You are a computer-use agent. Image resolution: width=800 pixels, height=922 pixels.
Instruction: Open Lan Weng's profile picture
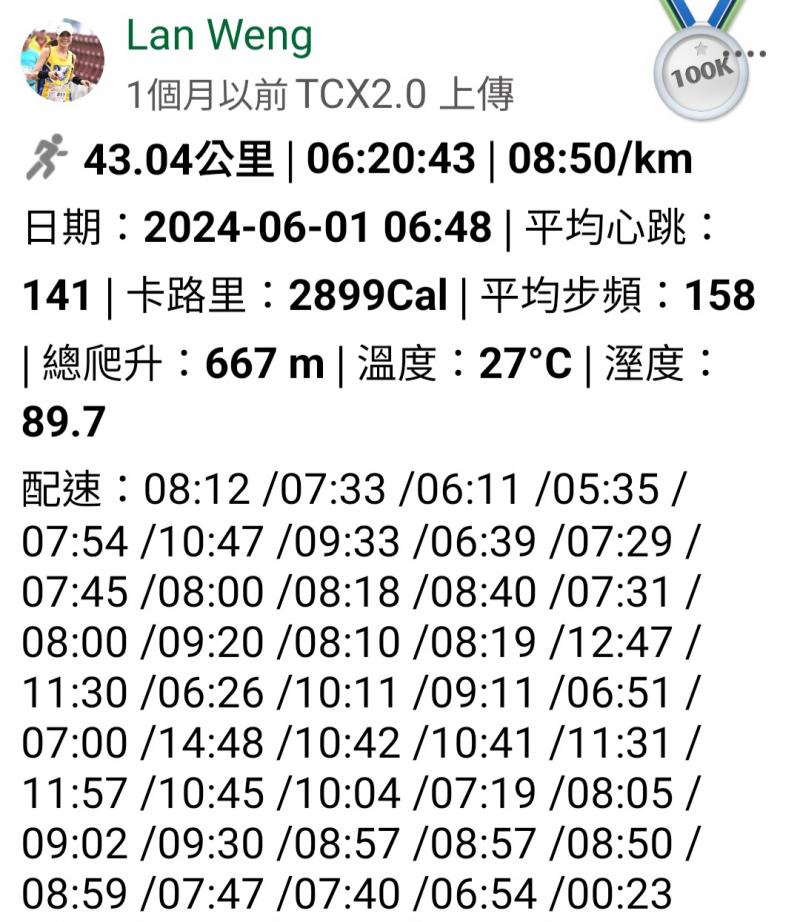point(62,60)
